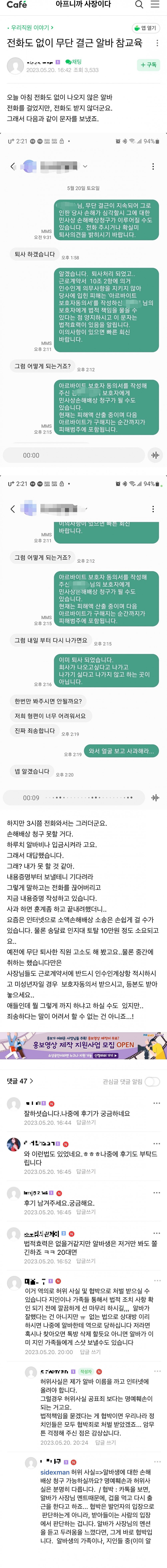The image size is (167, 1568).
Task: Open more options on the '와 이런법도 있었네요' comment
Action: [x=157, y=1143]
